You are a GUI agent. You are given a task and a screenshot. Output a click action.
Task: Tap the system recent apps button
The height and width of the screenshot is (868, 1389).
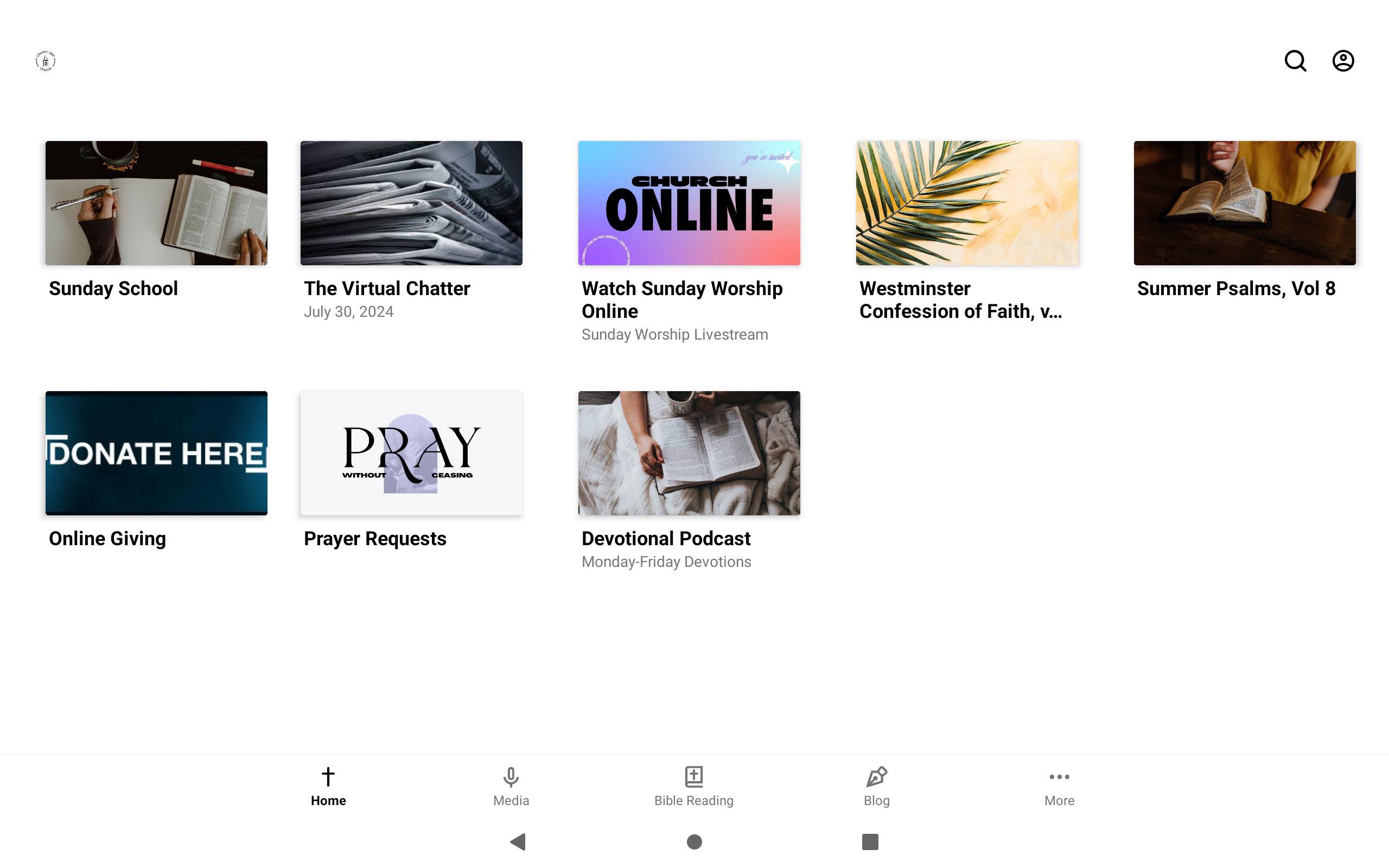point(870,841)
